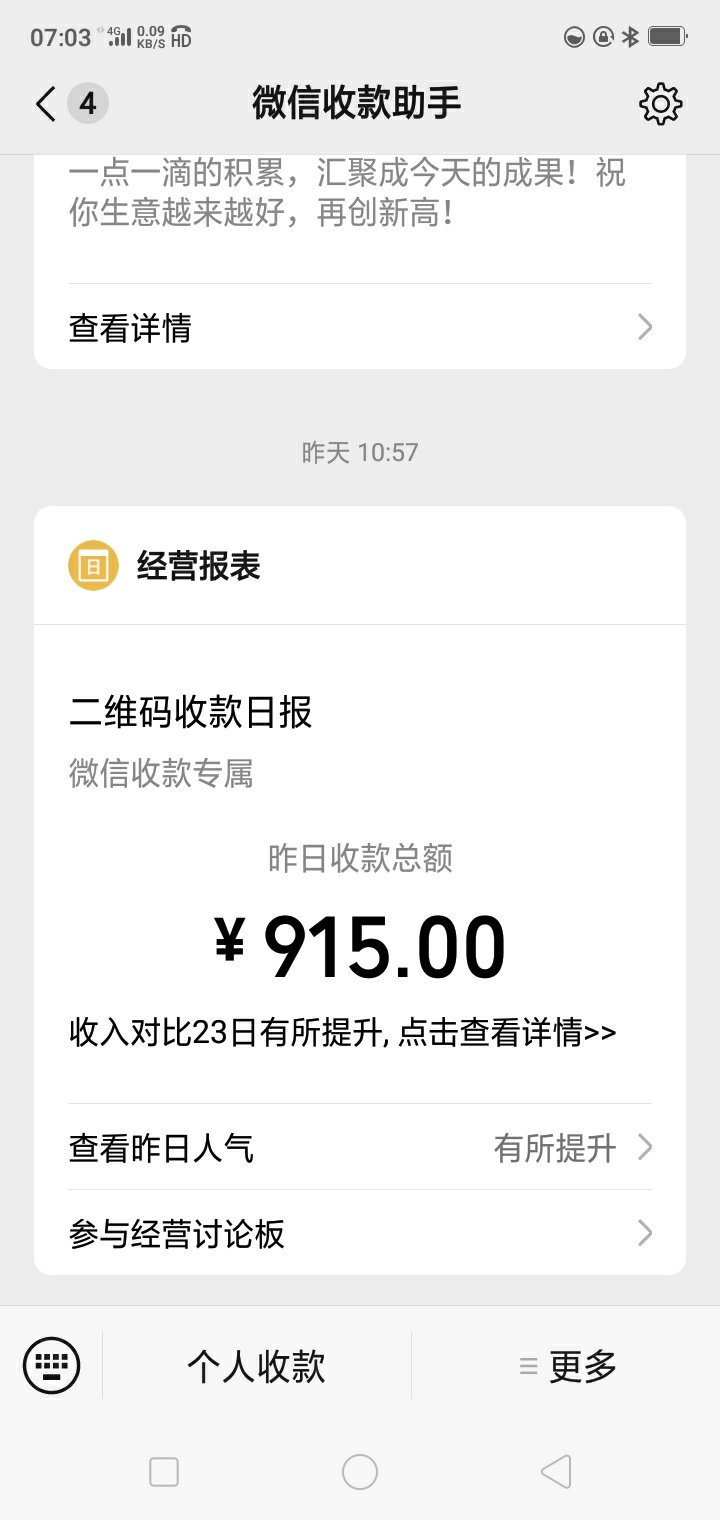Expand the 更多 menu
This screenshot has width=720, height=1520.
(x=566, y=1366)
